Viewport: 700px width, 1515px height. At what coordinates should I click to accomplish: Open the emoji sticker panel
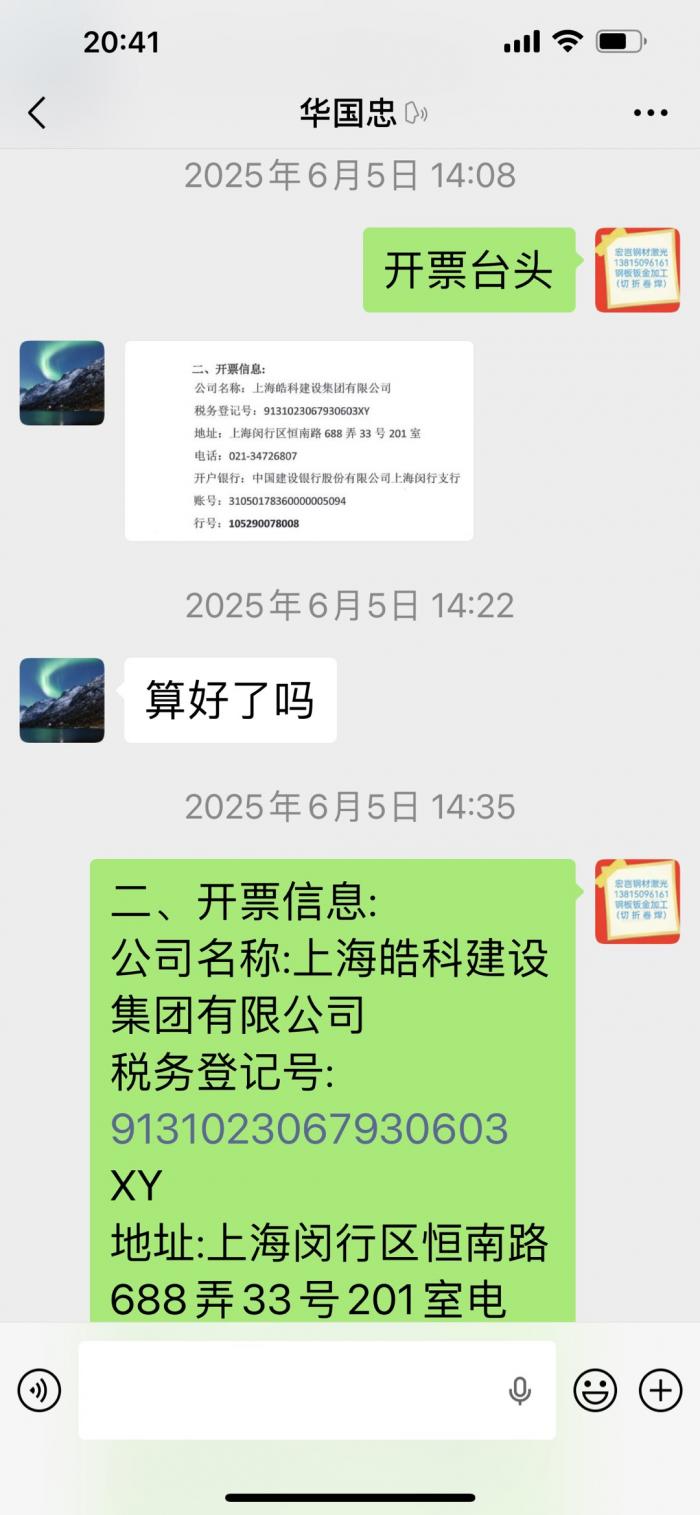point(594,1390)
